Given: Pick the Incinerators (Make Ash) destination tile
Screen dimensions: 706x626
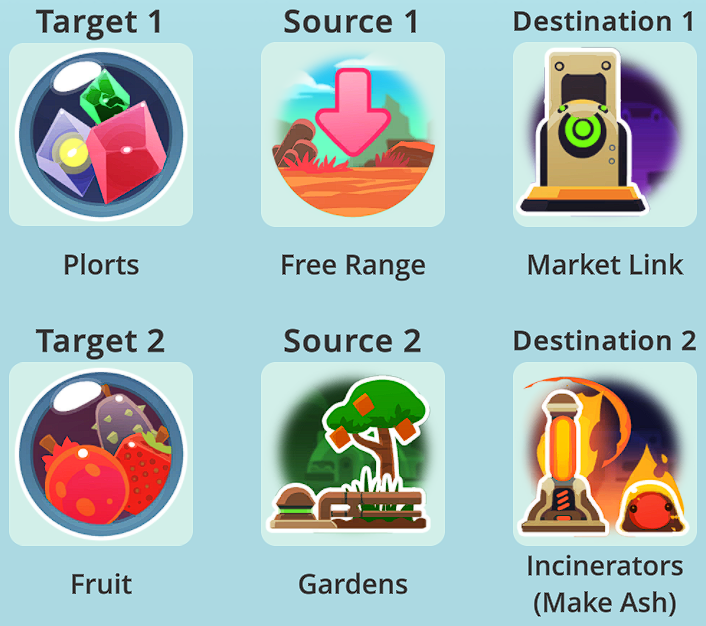Looking at the screenshot, I should [x=604, y=454].
